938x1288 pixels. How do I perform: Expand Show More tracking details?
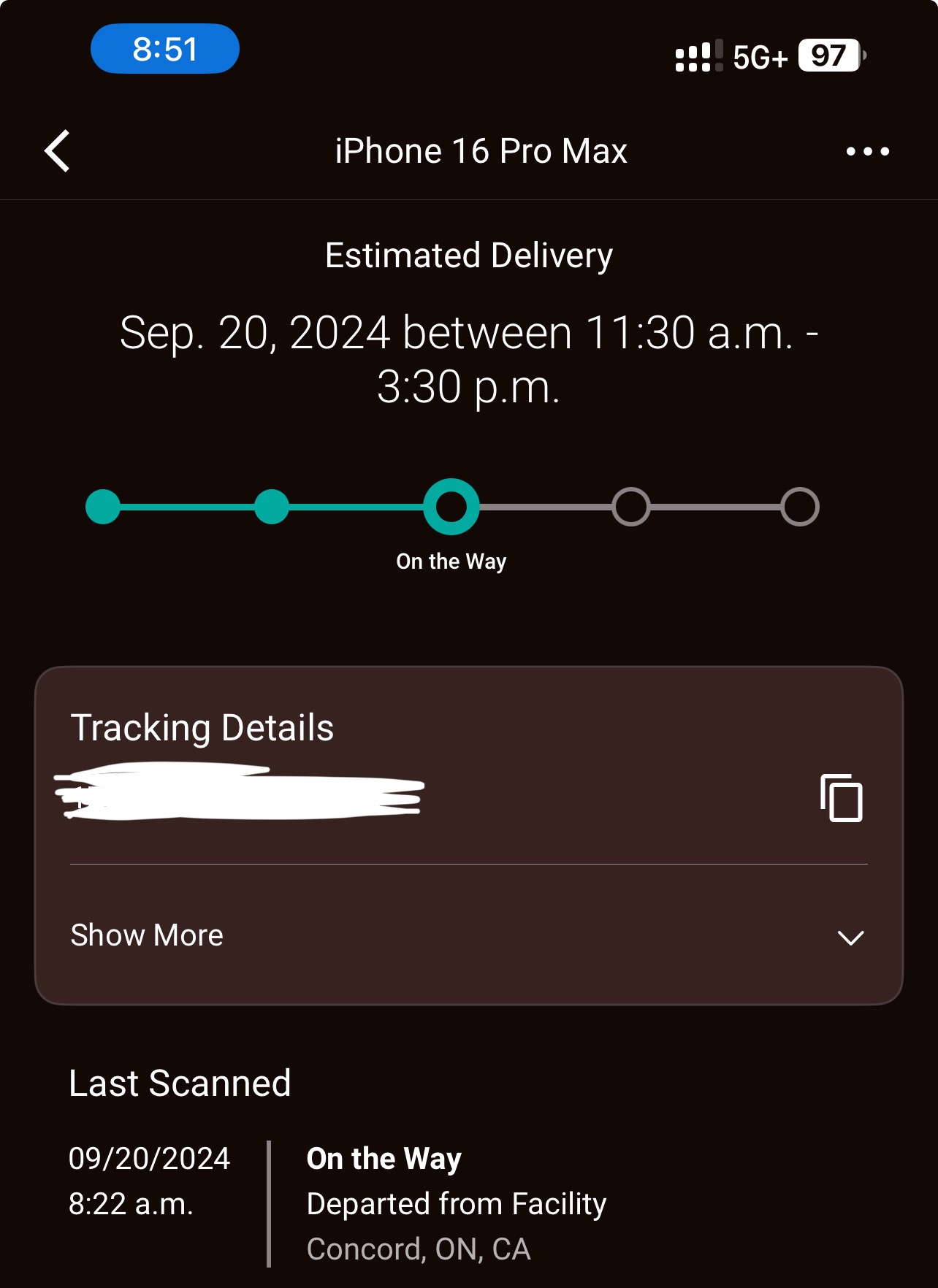(x=468, y=936)
